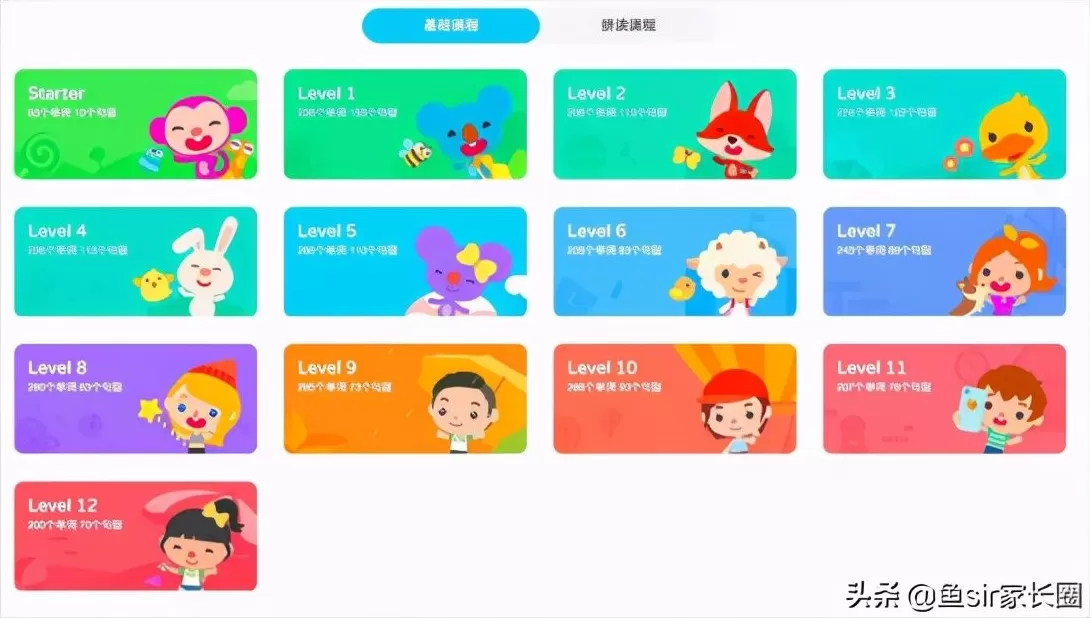Open the Starter course card
This screenshot has width=1090, height=618.
(135, 124)
